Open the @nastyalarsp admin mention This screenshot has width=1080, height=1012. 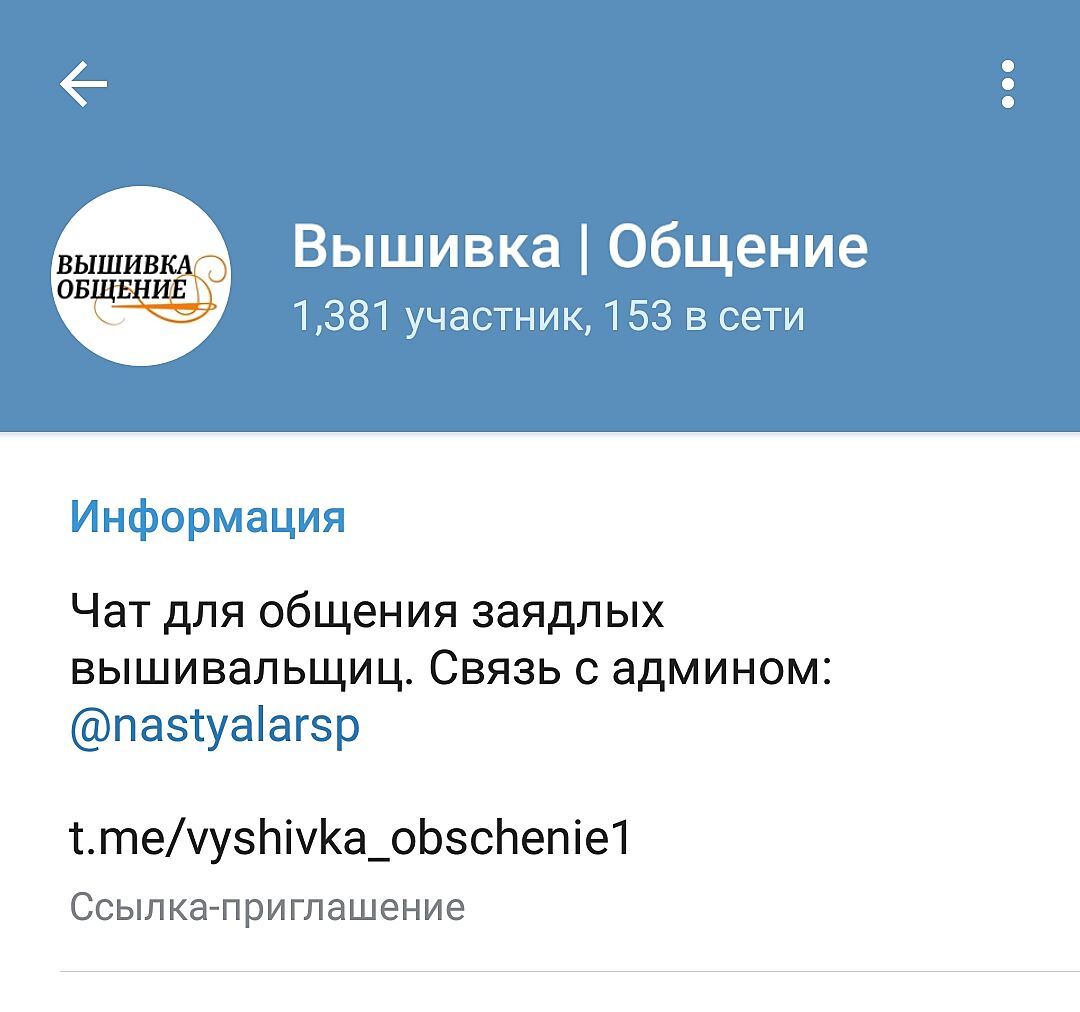[x=215, y=725]
